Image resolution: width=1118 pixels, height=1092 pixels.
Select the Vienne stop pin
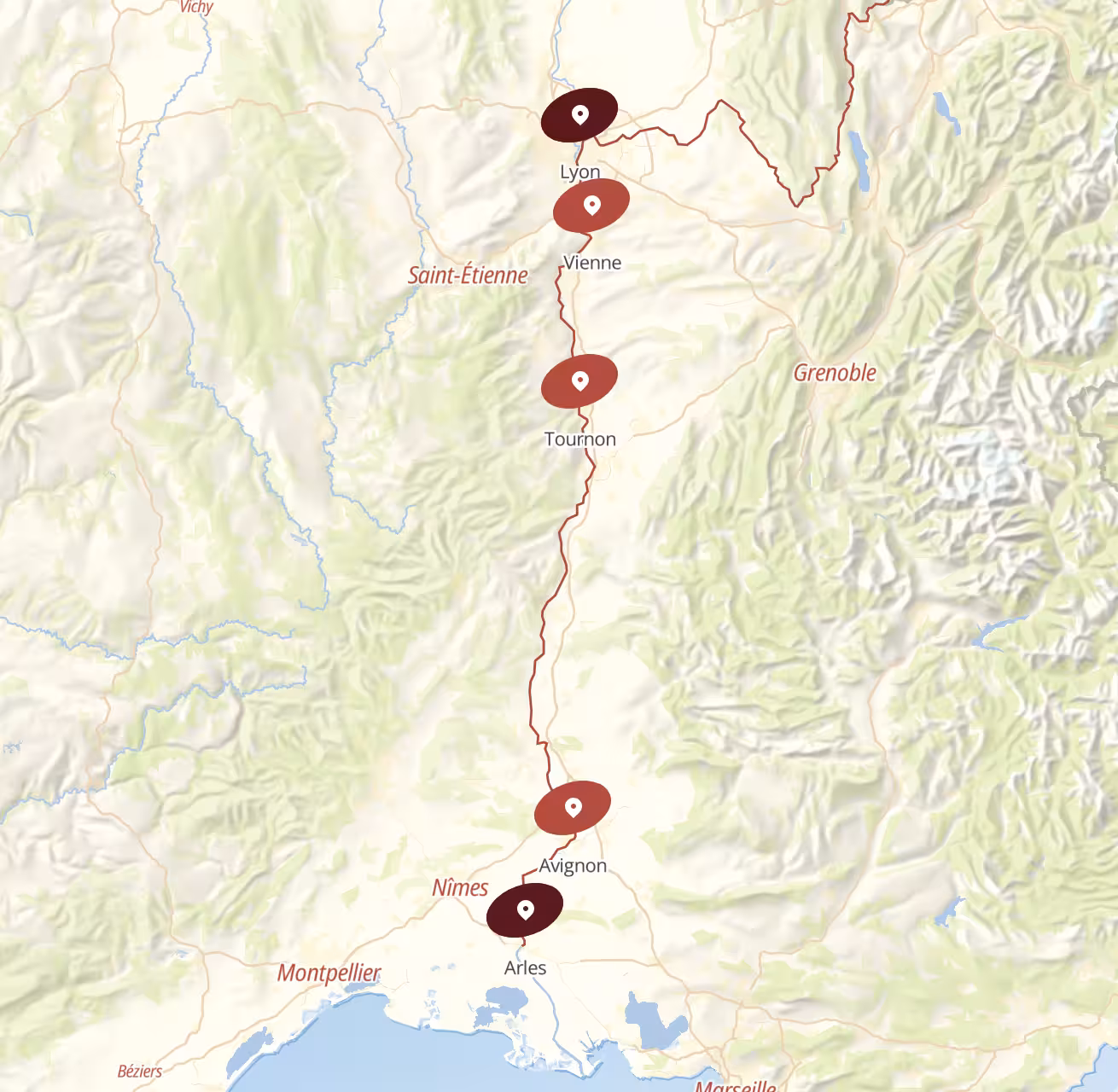[x=591, y=206]
